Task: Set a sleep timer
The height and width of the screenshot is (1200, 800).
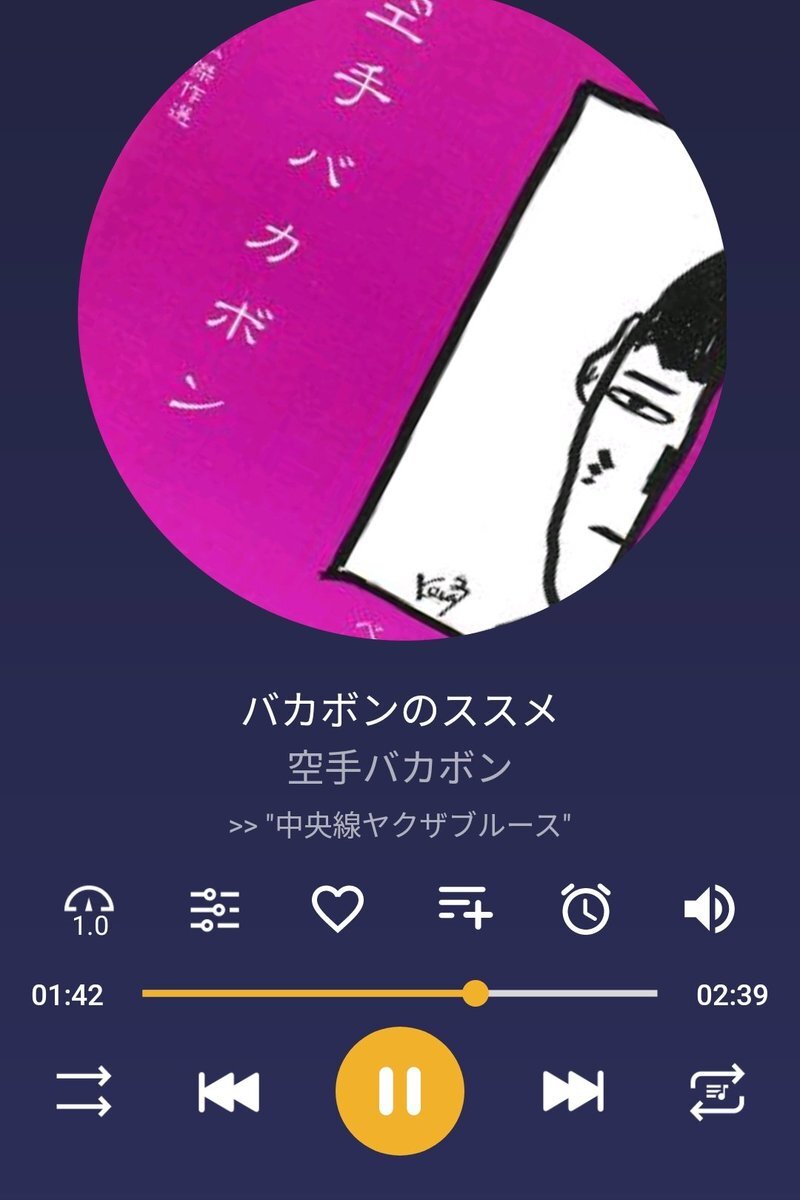Action: point(587,909)
